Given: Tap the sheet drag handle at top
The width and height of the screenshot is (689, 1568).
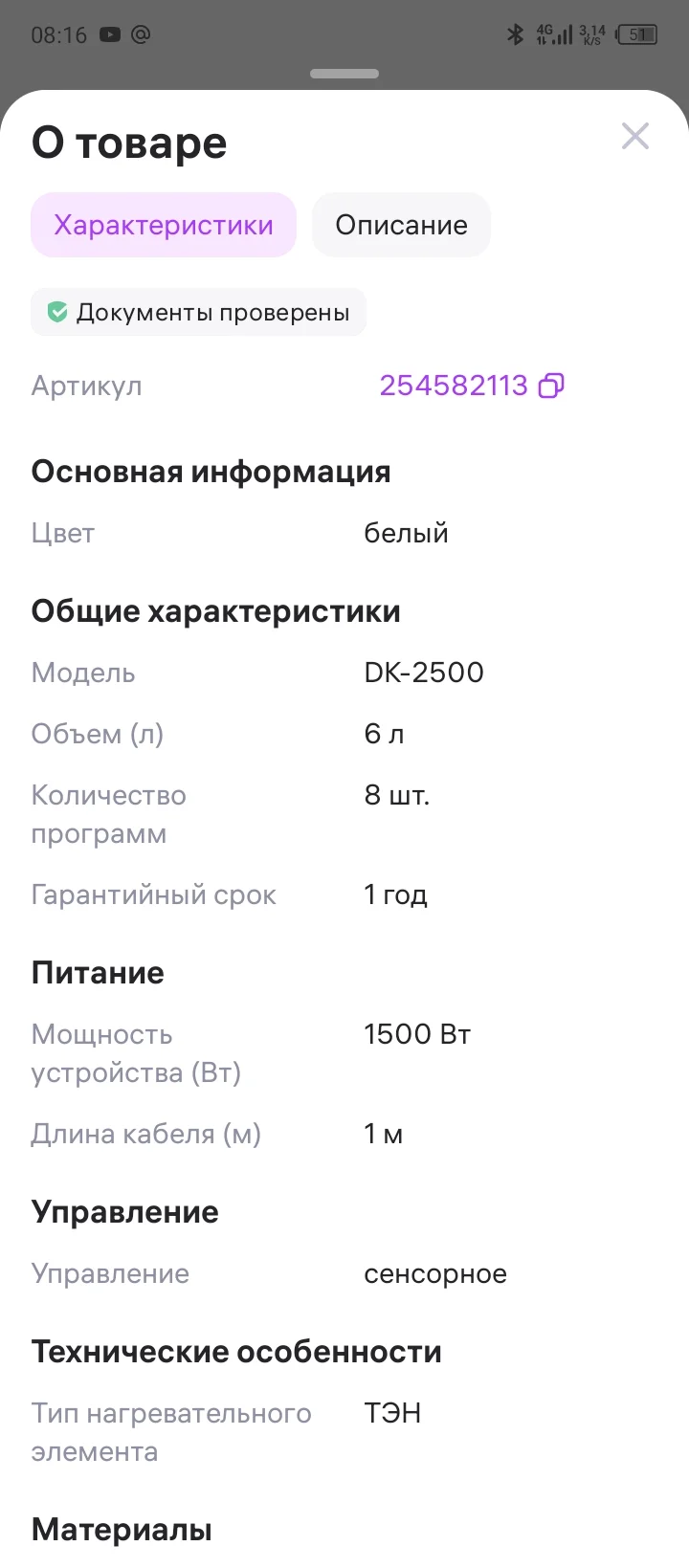Looking at the screenshot, I should tap(344, 74).
